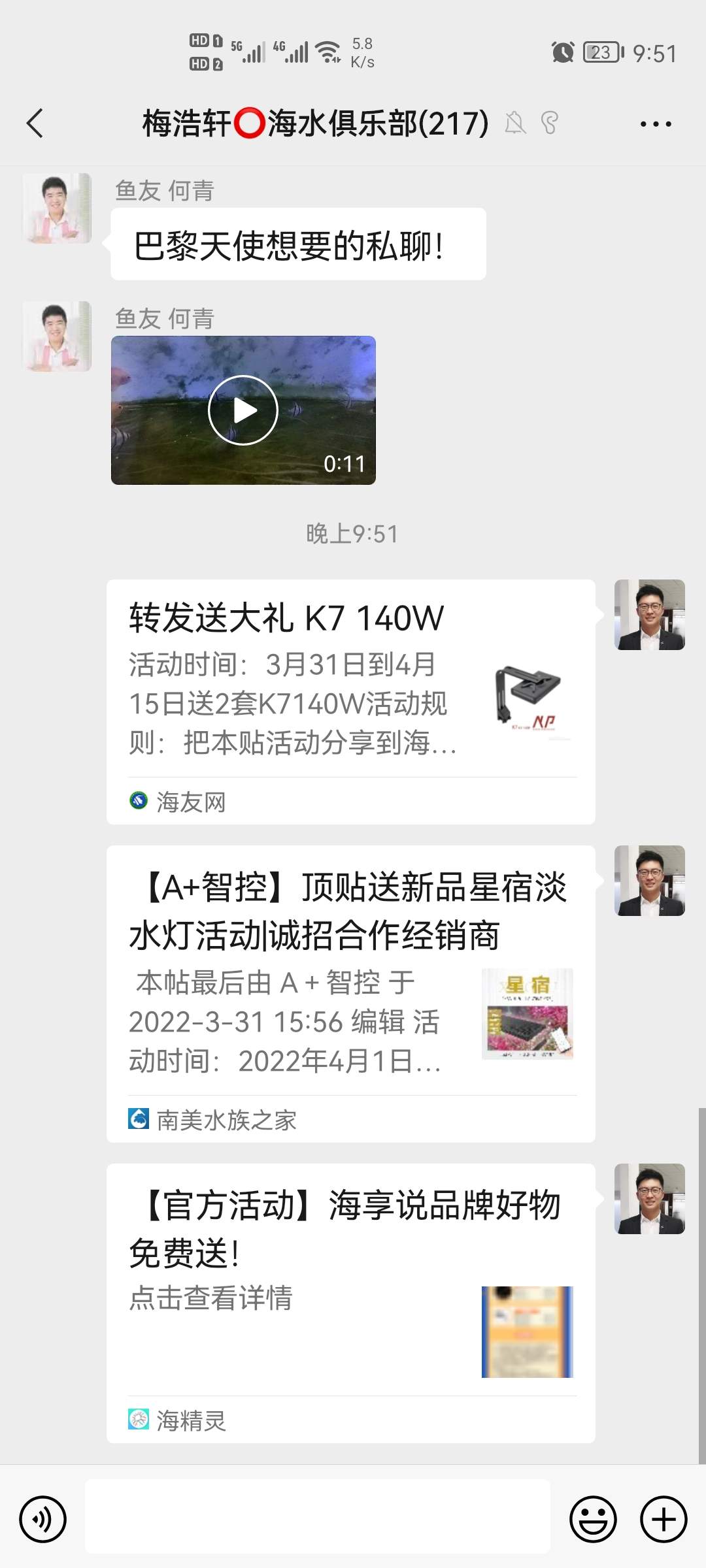Open sender avatar beside the K7 140W card
Screen dimensions: 706x1568
649,615
